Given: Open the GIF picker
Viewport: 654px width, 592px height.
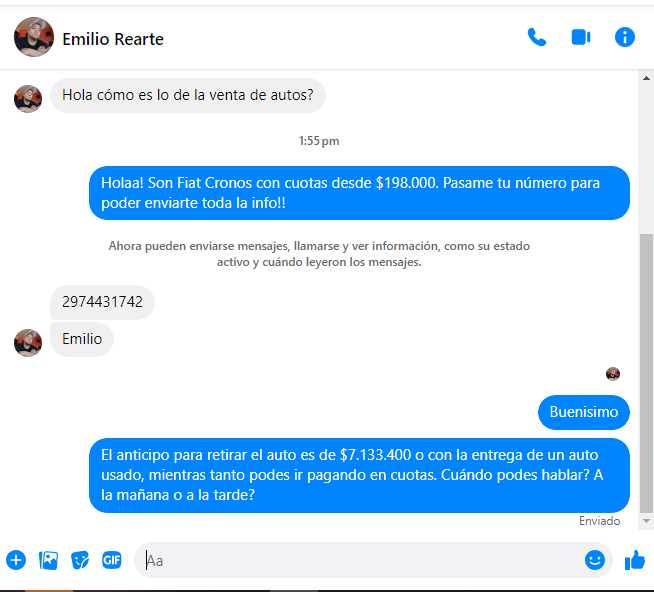Looking at the screenshot, I should (111, 560).
